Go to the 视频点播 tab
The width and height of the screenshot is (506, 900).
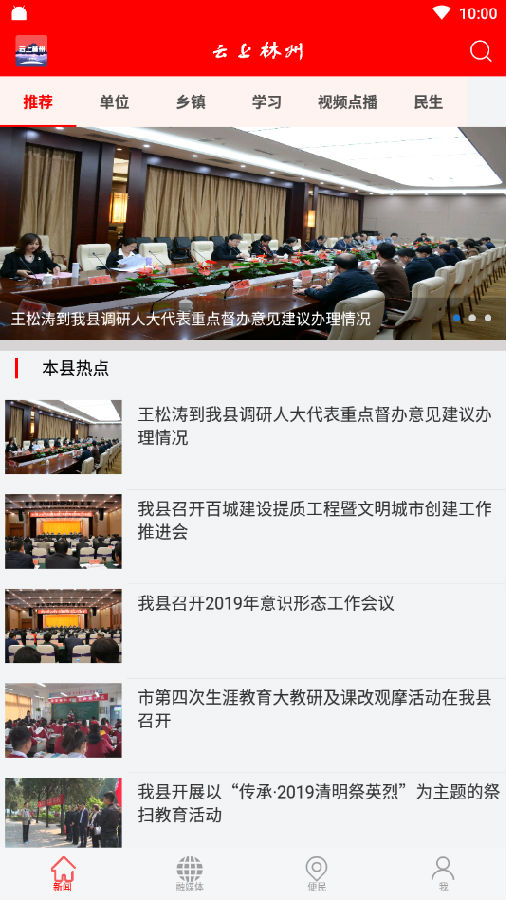click(348, 102)
